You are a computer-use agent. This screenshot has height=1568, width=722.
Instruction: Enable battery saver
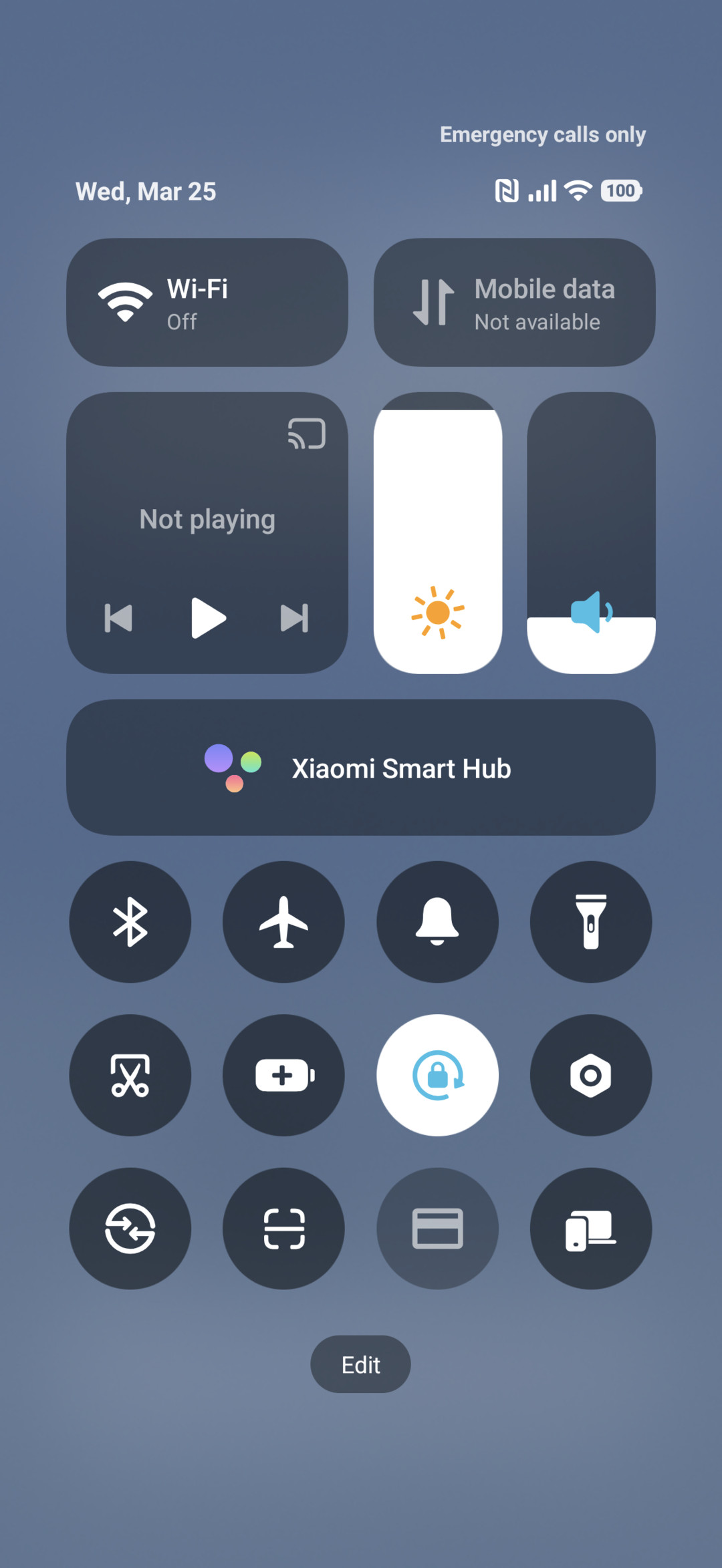click(x=283, y=1075)
